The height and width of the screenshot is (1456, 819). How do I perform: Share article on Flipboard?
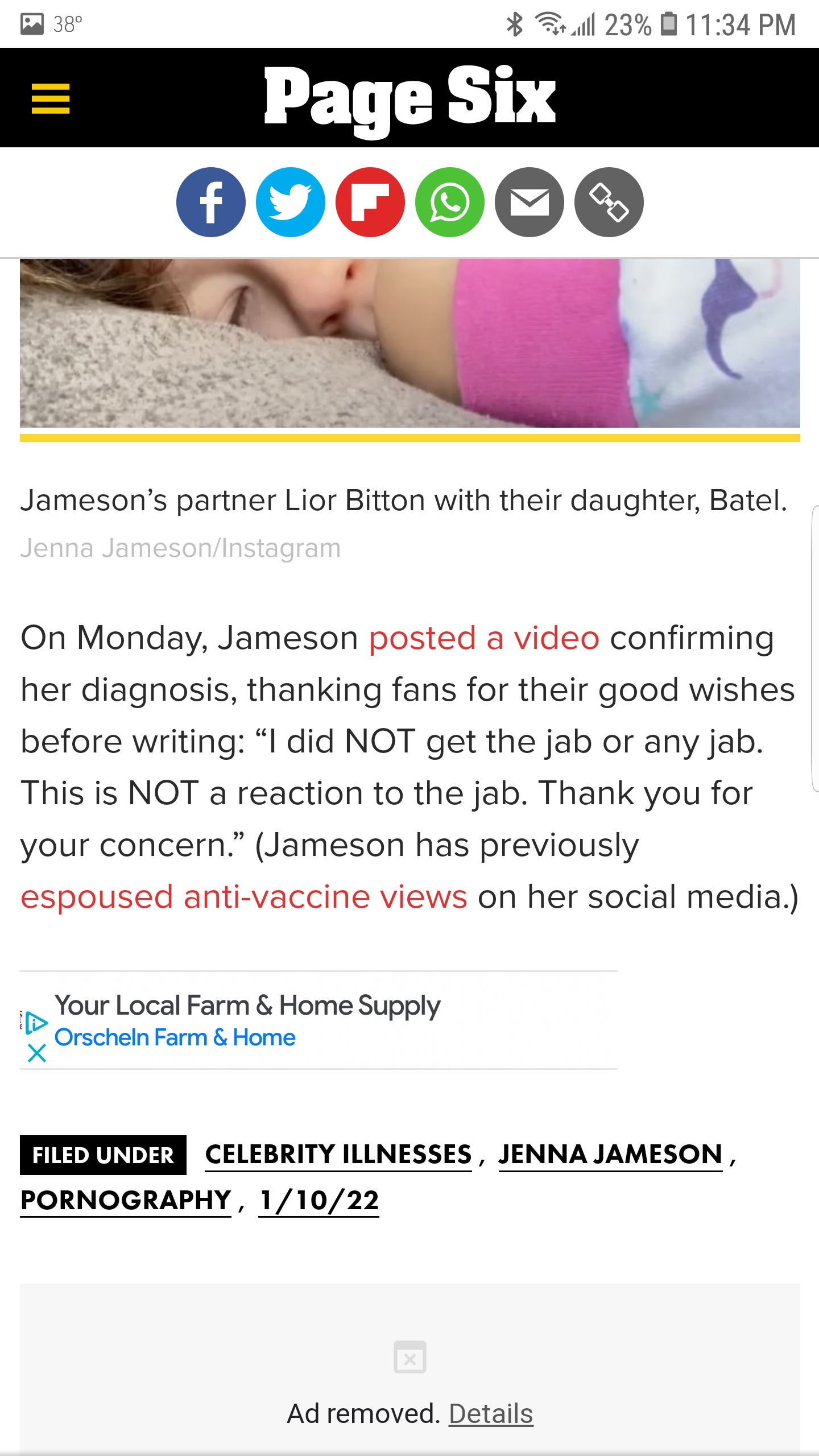click(x=370, y=202)
